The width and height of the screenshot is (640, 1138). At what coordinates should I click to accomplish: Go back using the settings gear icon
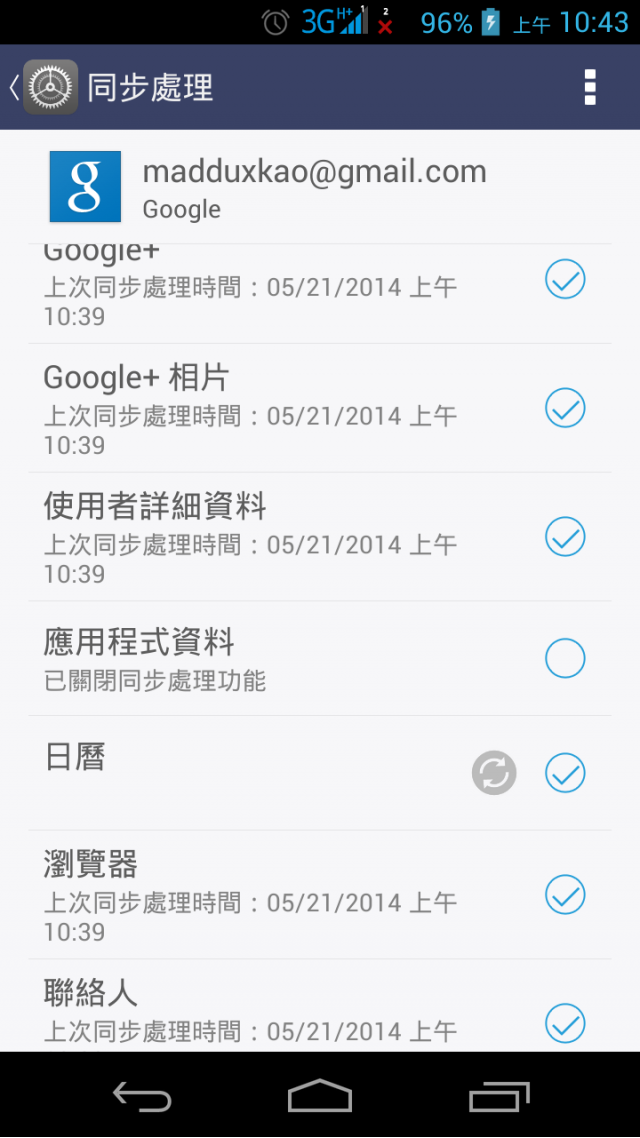click(50, 87)
